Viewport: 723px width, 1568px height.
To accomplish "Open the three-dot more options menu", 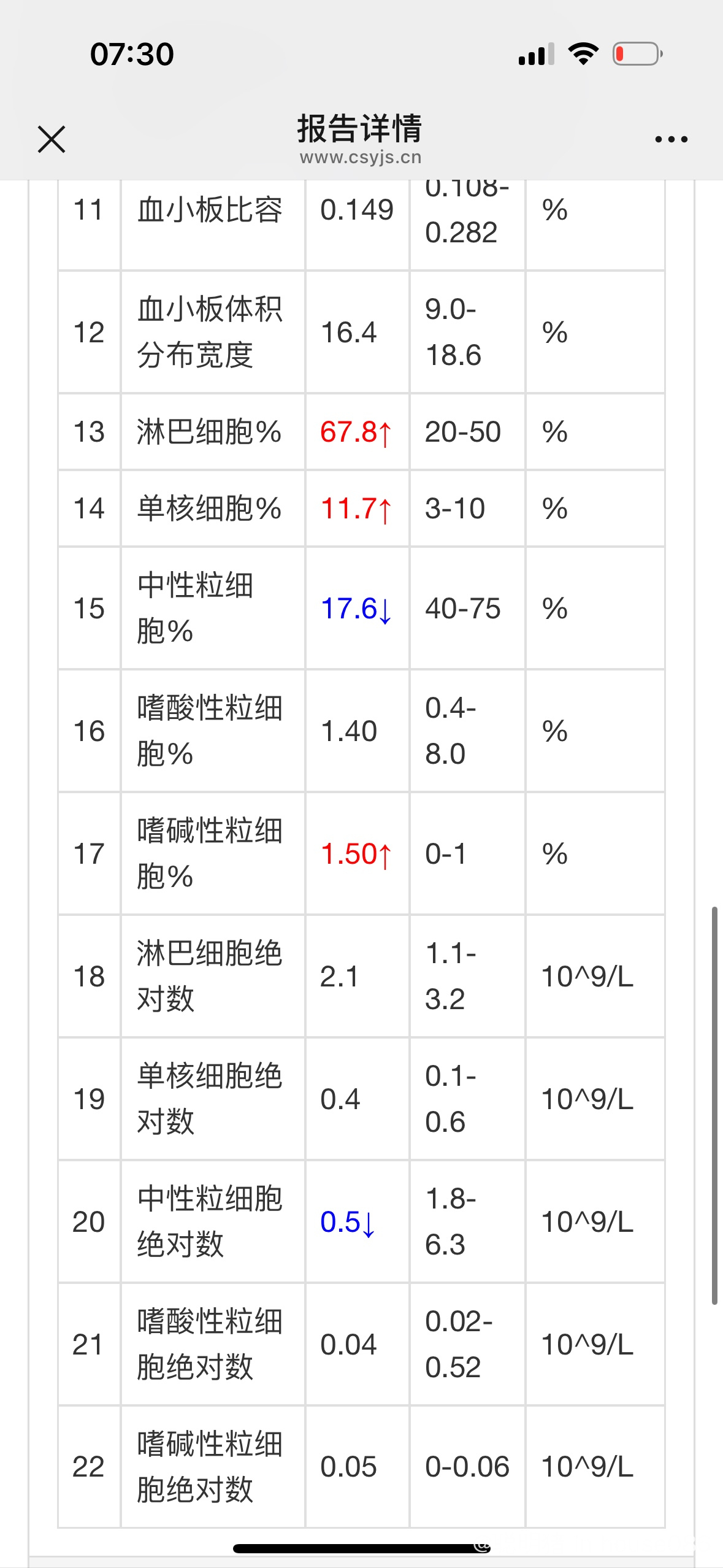I will (x=671, y=140).
